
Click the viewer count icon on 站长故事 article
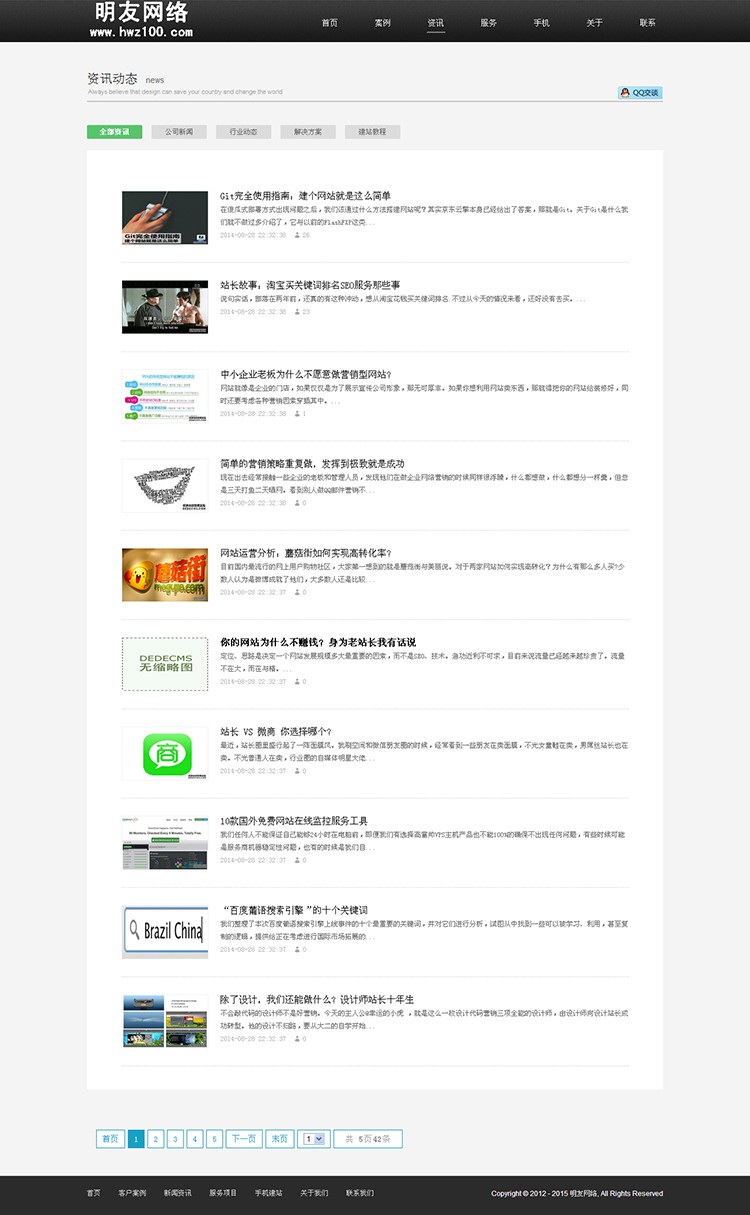297,313
